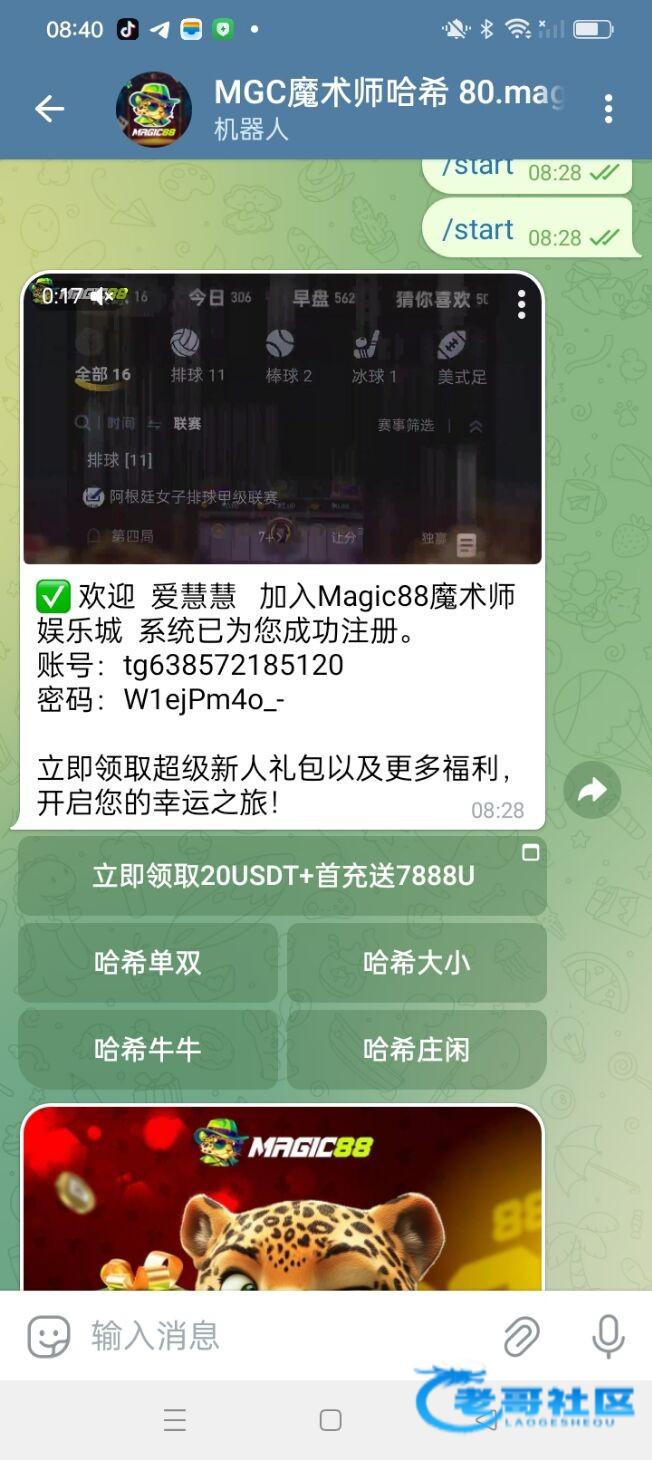Focus the 输入消息 message field

point(280,1336)
